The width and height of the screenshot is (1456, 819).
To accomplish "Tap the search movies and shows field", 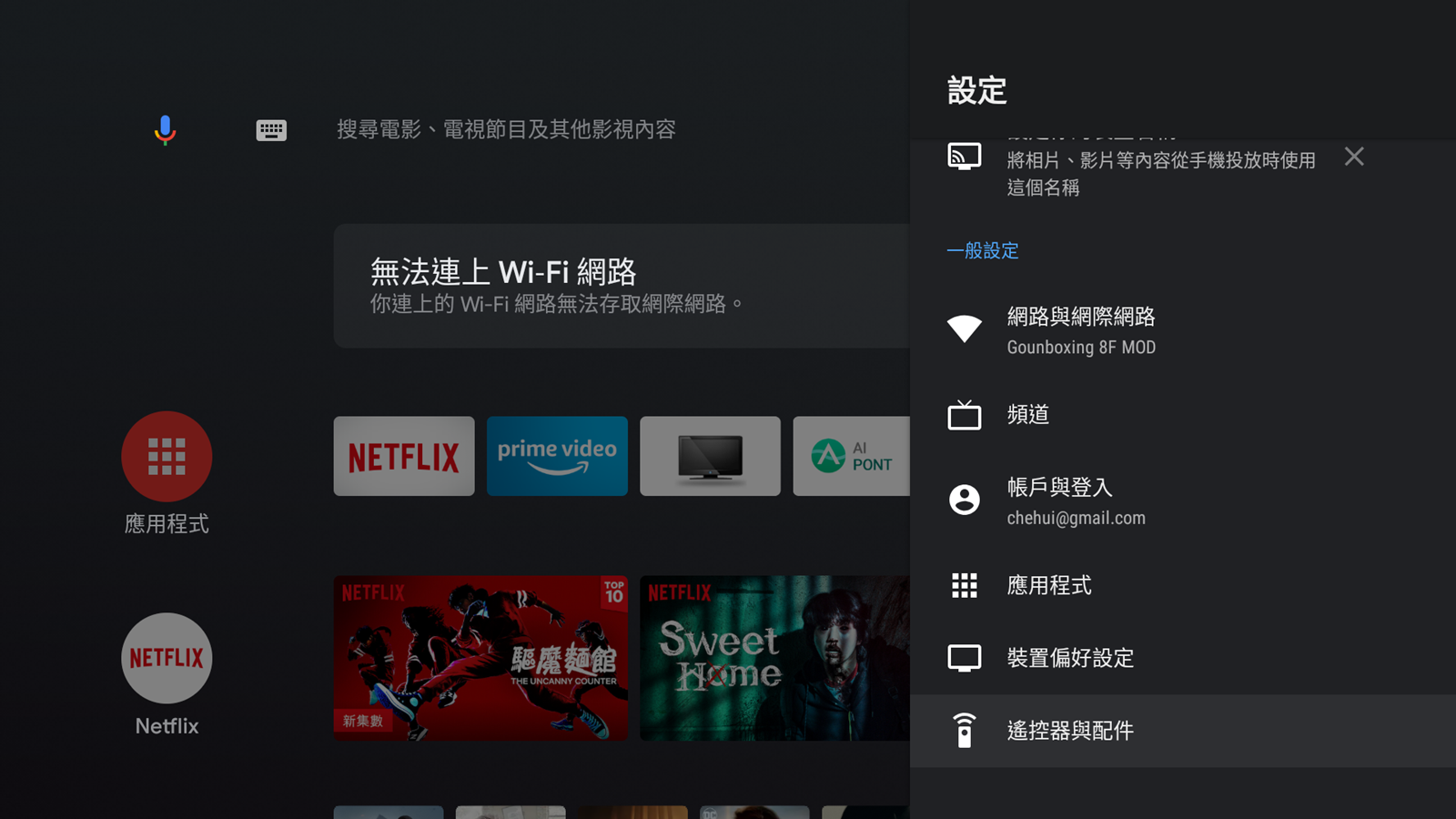I will click(506, 130).
